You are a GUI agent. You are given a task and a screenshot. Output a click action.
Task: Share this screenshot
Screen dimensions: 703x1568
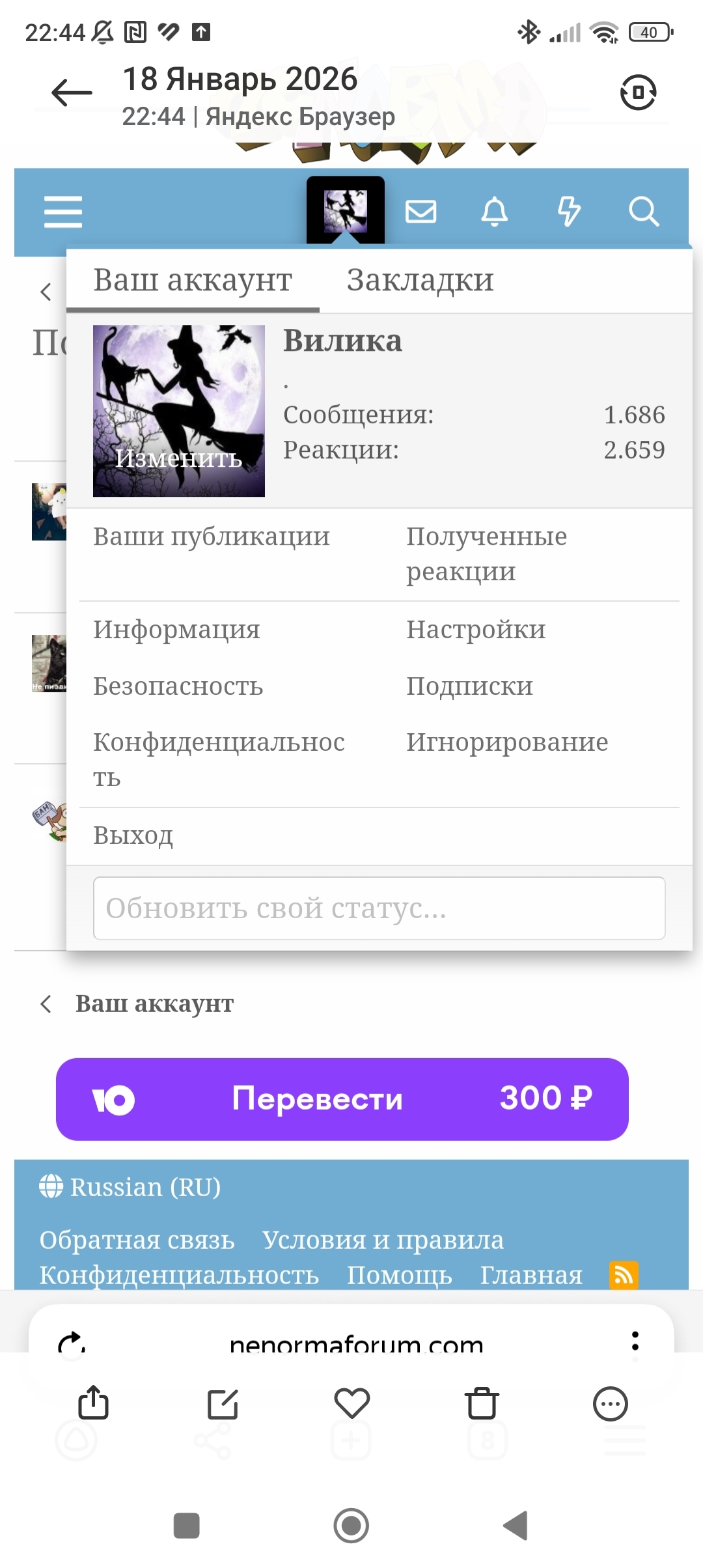tap(93, 1403)
